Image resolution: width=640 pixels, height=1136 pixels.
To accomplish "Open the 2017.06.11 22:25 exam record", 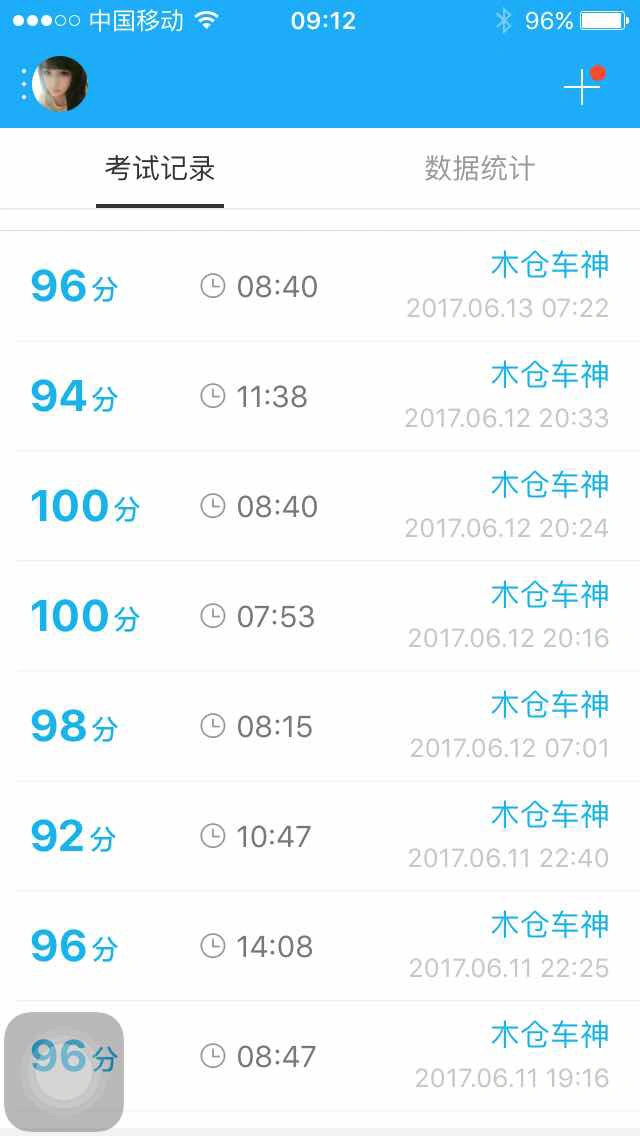I will (320, 946).
